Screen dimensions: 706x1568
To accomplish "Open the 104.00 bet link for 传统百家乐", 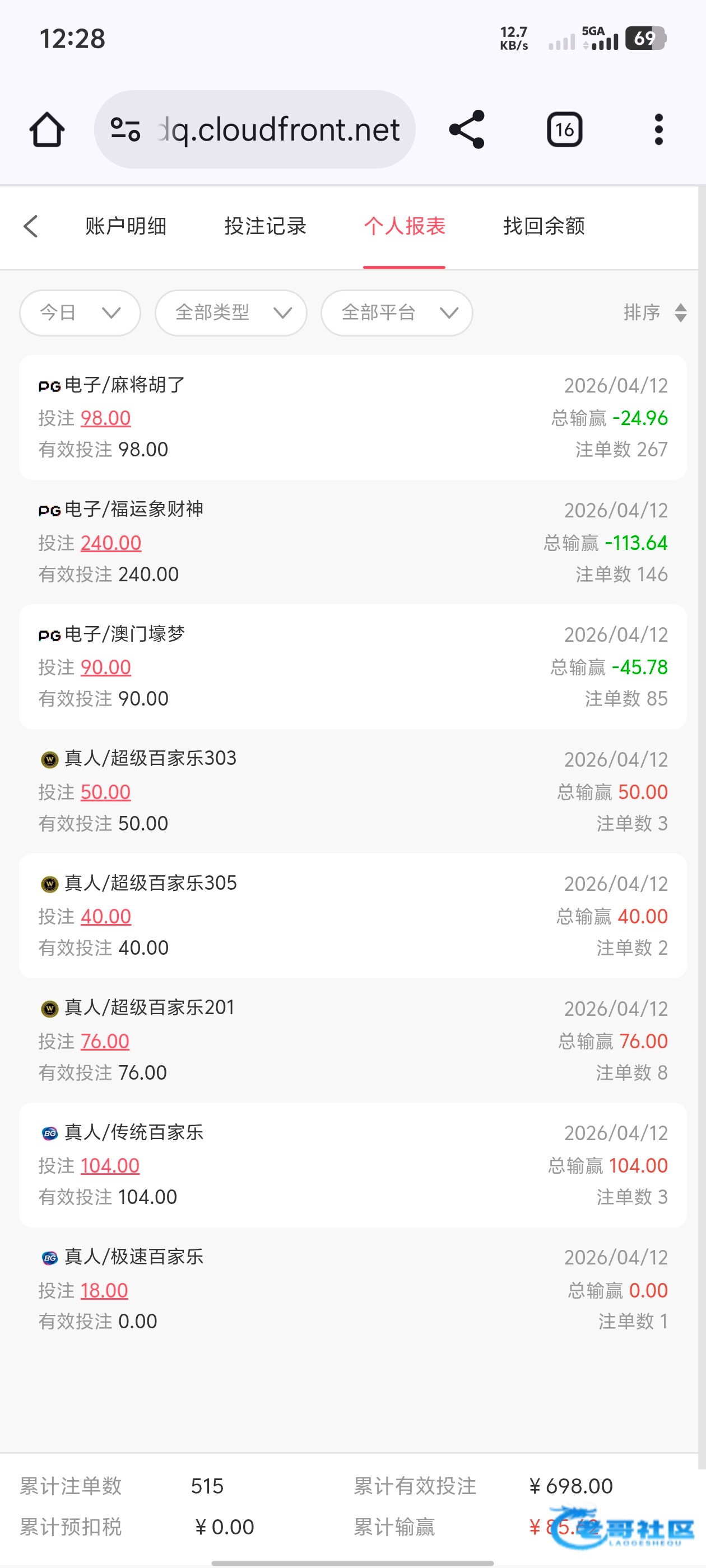I will pyautogui.click(x=110, y=1166).
